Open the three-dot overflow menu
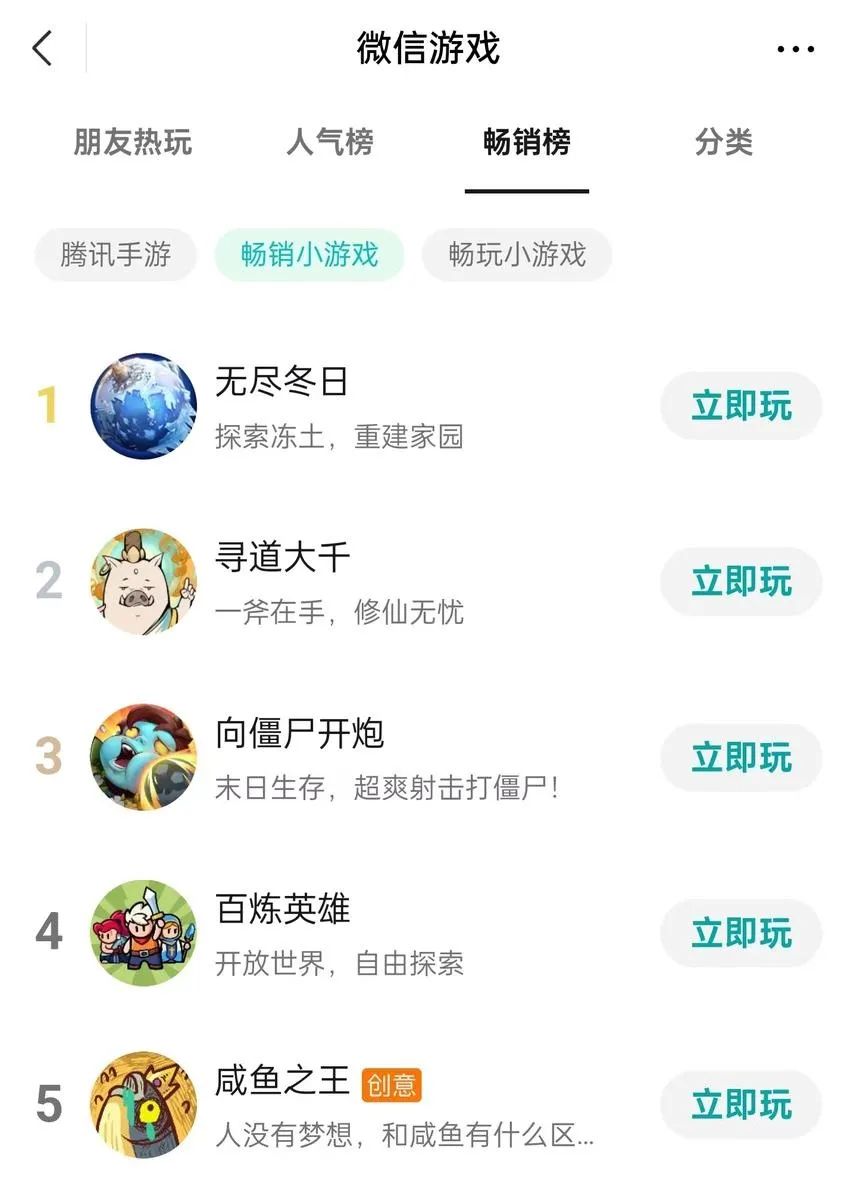The width and height of the screenshot is (857, 1180). pos(795,49)
